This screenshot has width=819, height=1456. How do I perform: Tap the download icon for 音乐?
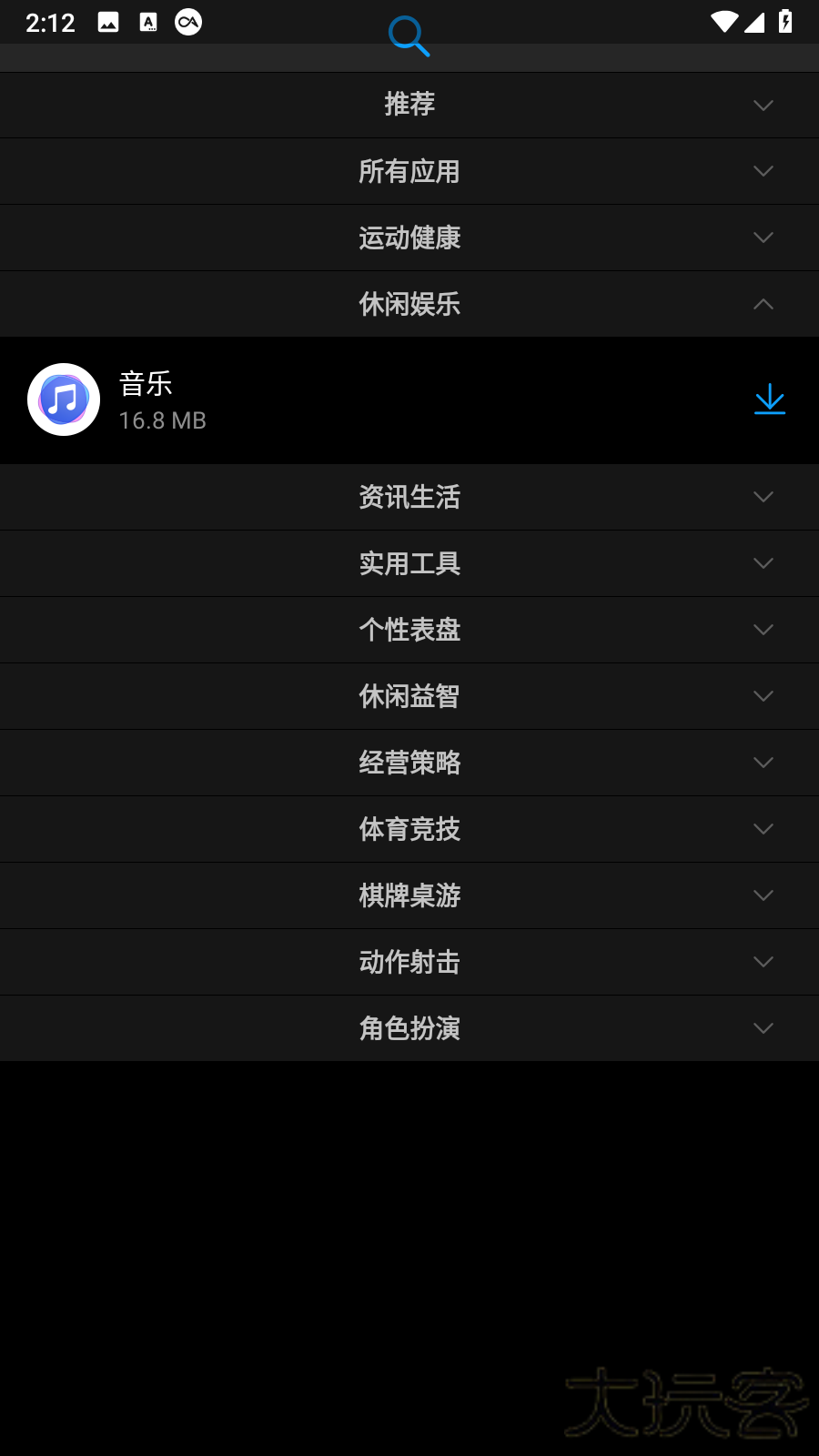point(769,399)
